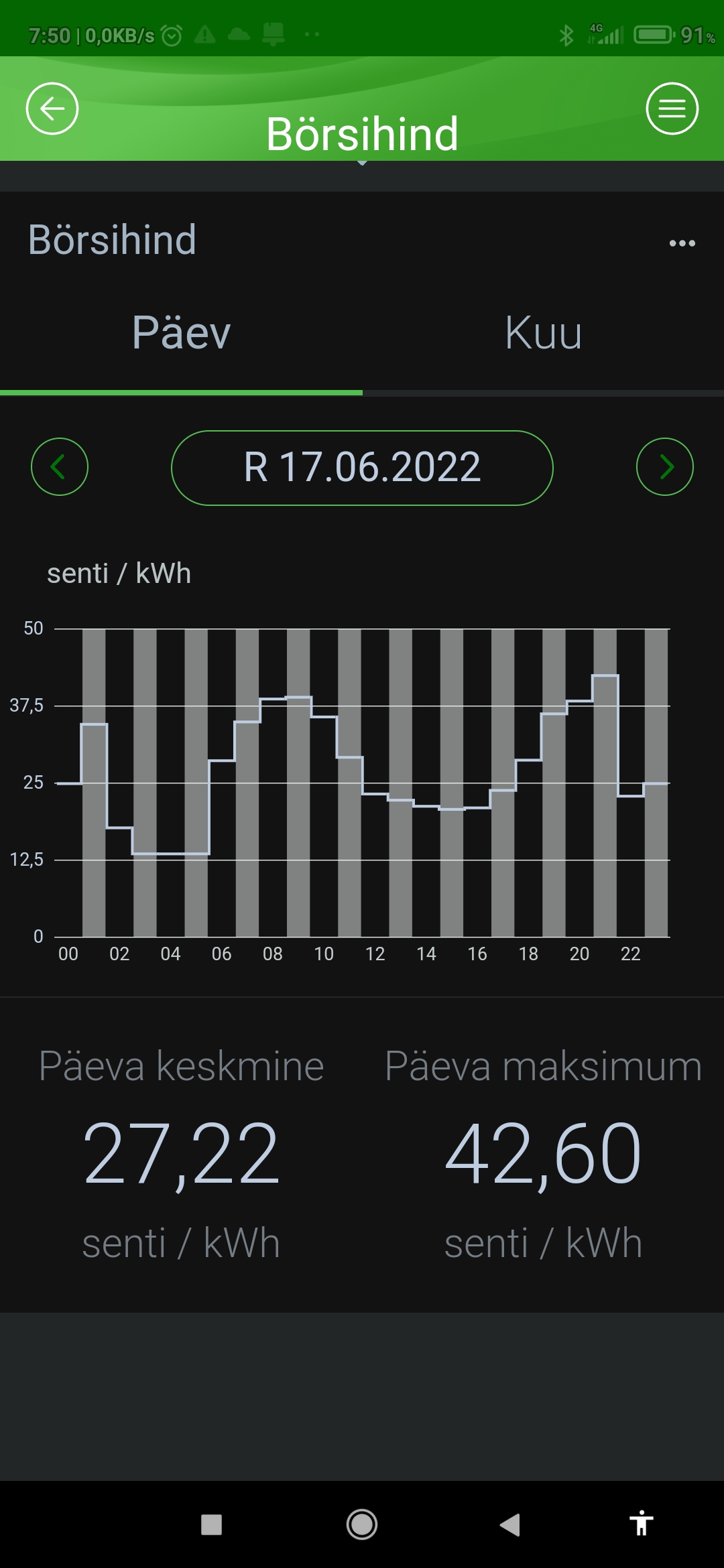Viewport: 724px width, 1568px height.
Task: Select the Päev tab
Action: click(181, 333)
